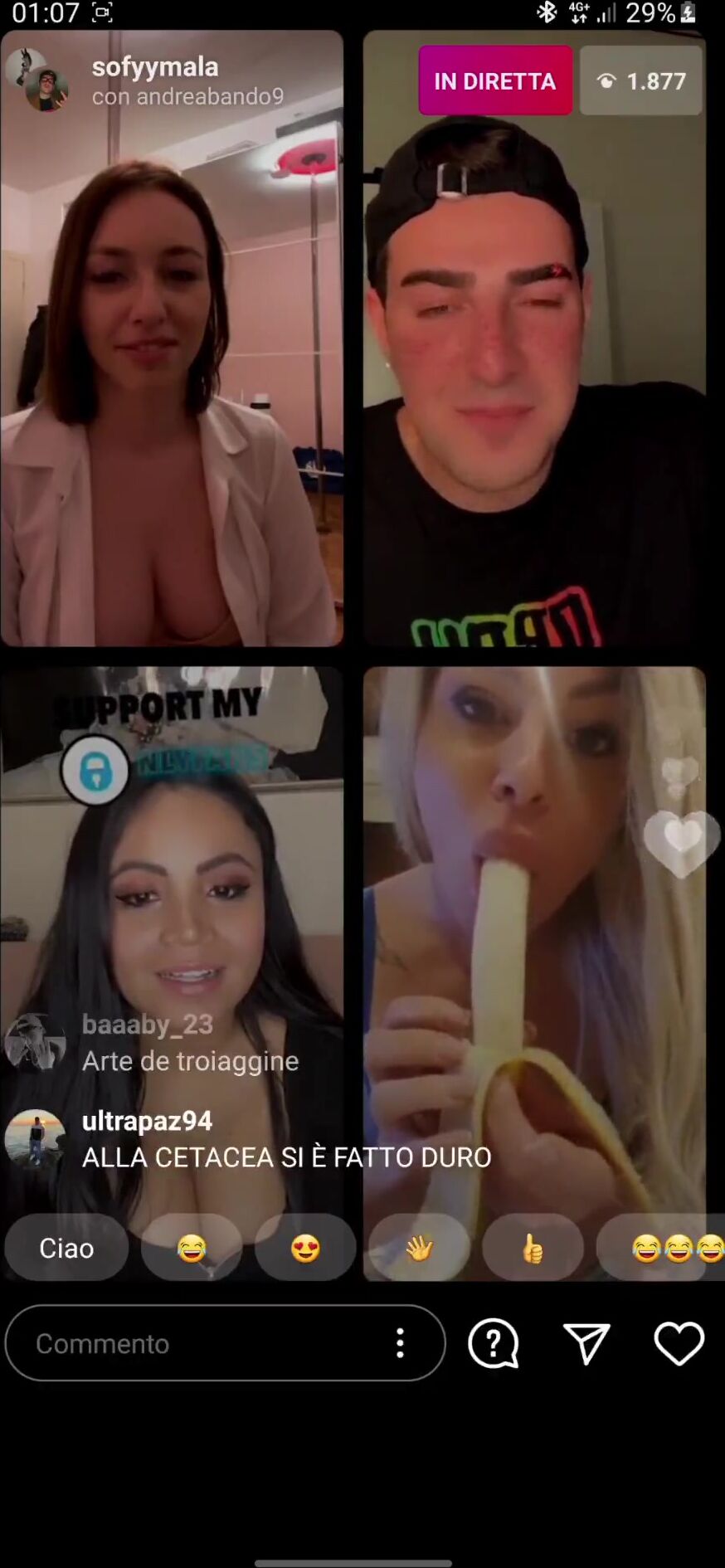This screenshot has height=1568, width=725.
Task: Send the heart-eyes emoji reaction
Action: tap(305, 1248)
